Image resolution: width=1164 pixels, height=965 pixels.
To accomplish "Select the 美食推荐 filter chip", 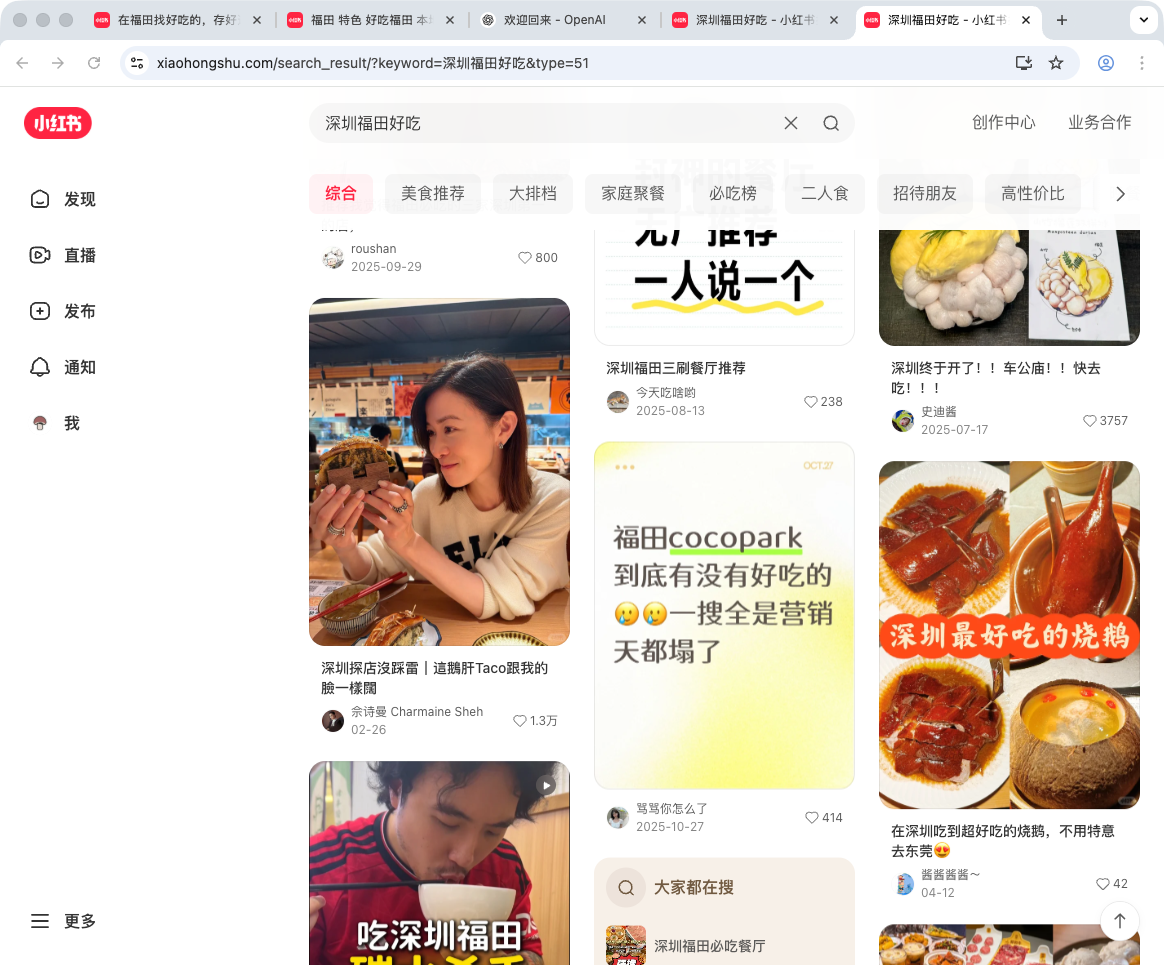I will click(x=432, y=194).
